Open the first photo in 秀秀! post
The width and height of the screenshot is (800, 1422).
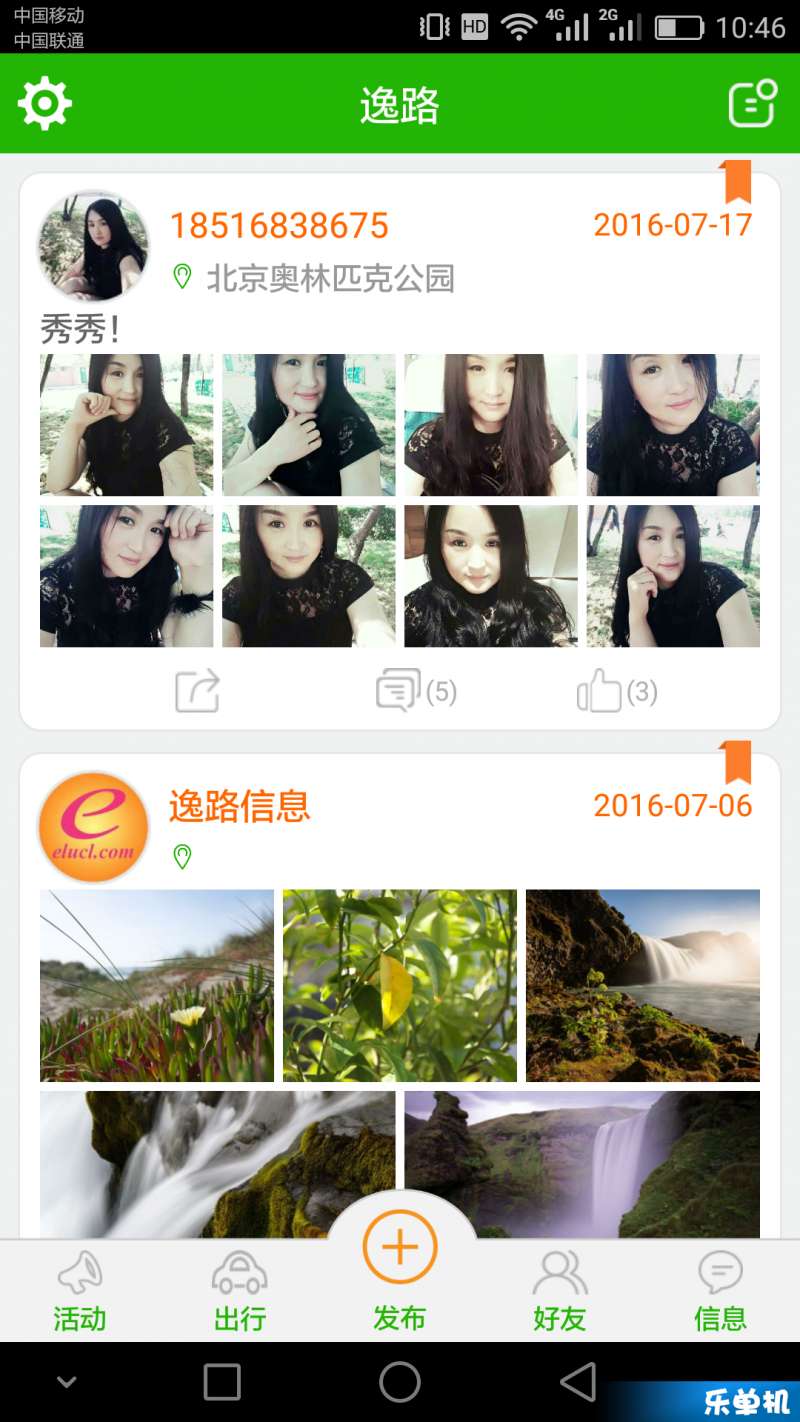(127, 425)
